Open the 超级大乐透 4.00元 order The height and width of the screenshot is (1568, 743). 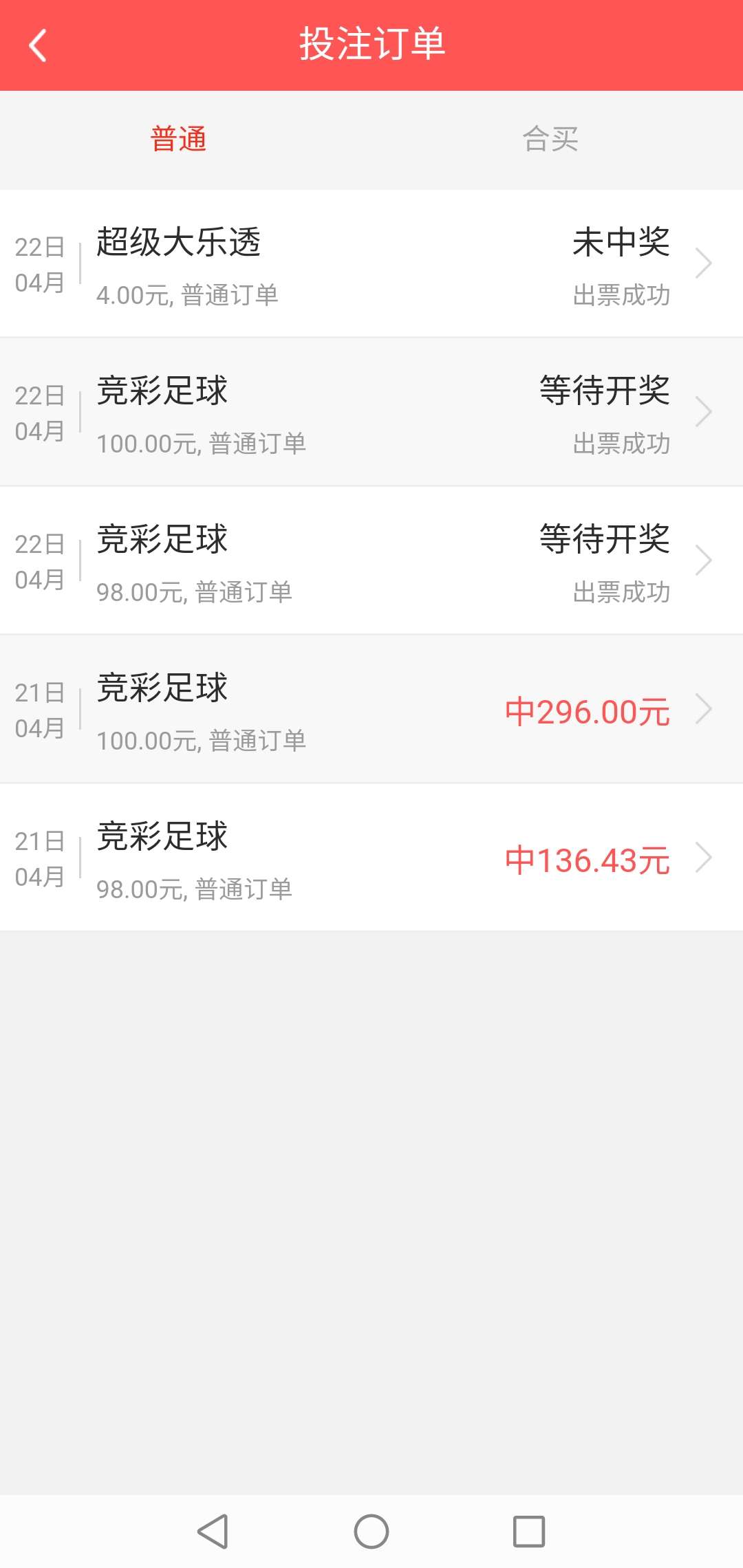tap(371, 264)
